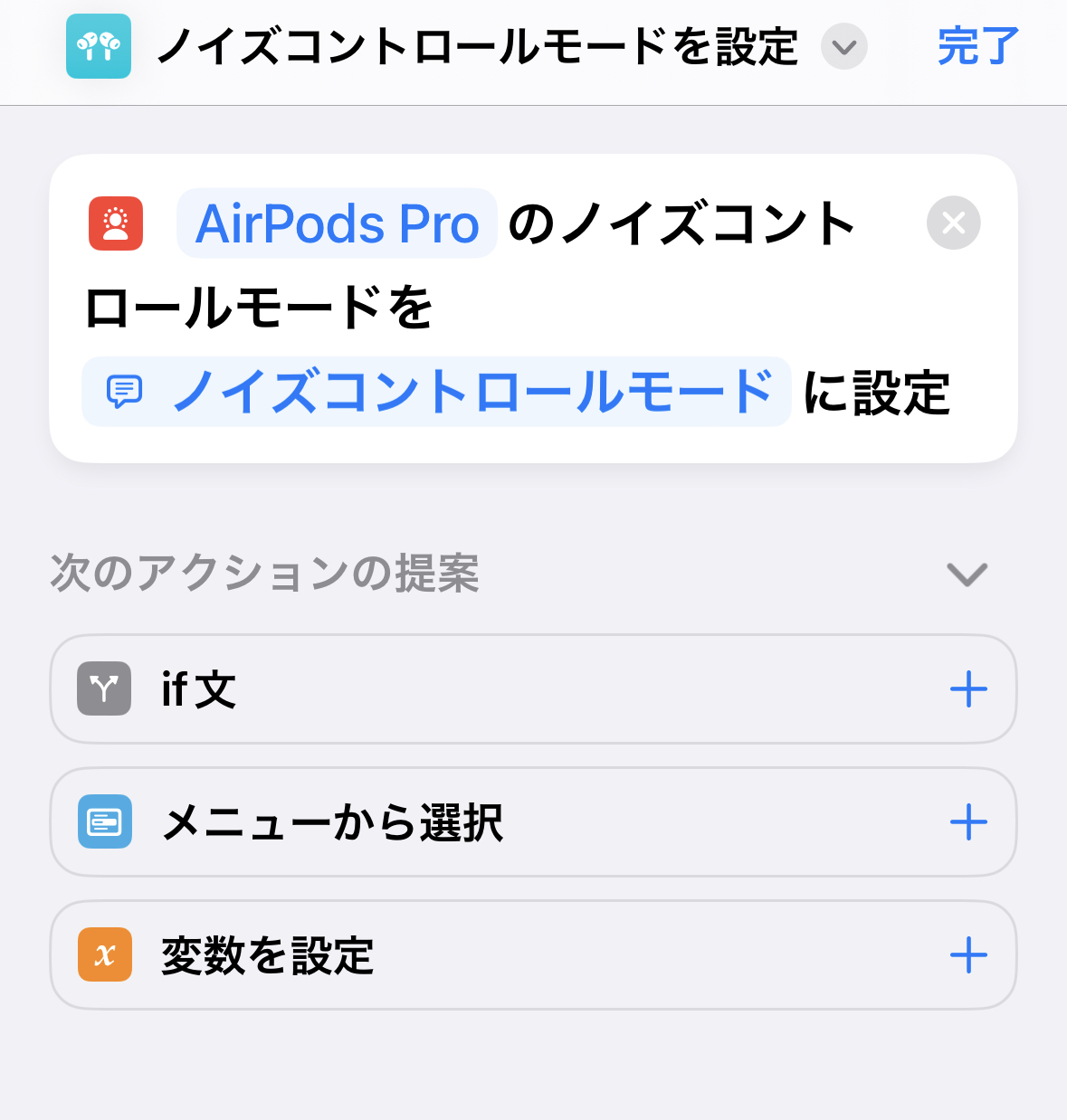Tap 完了 to finish editing the shortcut
This screenshot has height=1120, width=1067.
(x=977, y=46)
